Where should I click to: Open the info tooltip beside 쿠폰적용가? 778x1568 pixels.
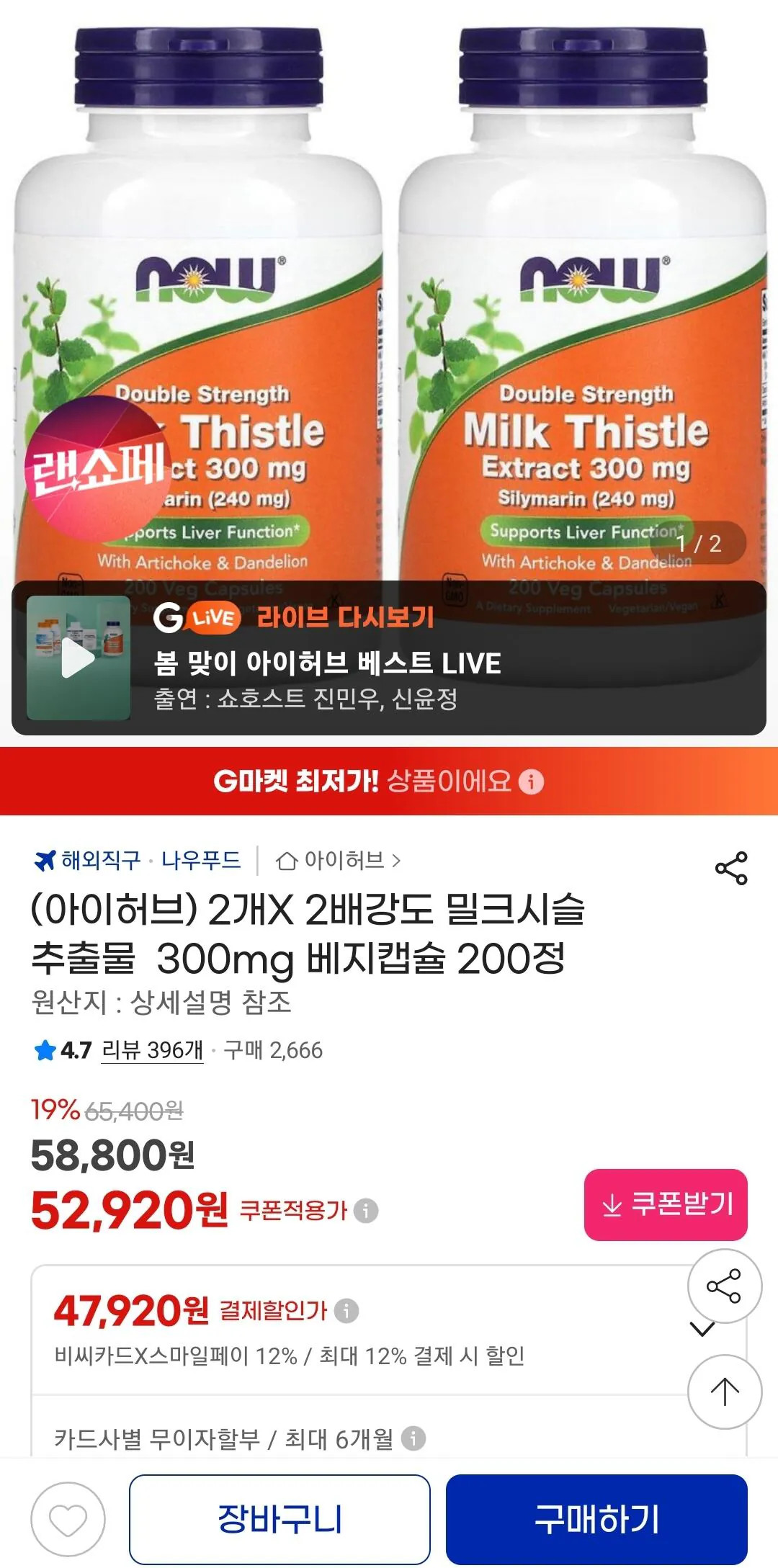point(367,1210)
